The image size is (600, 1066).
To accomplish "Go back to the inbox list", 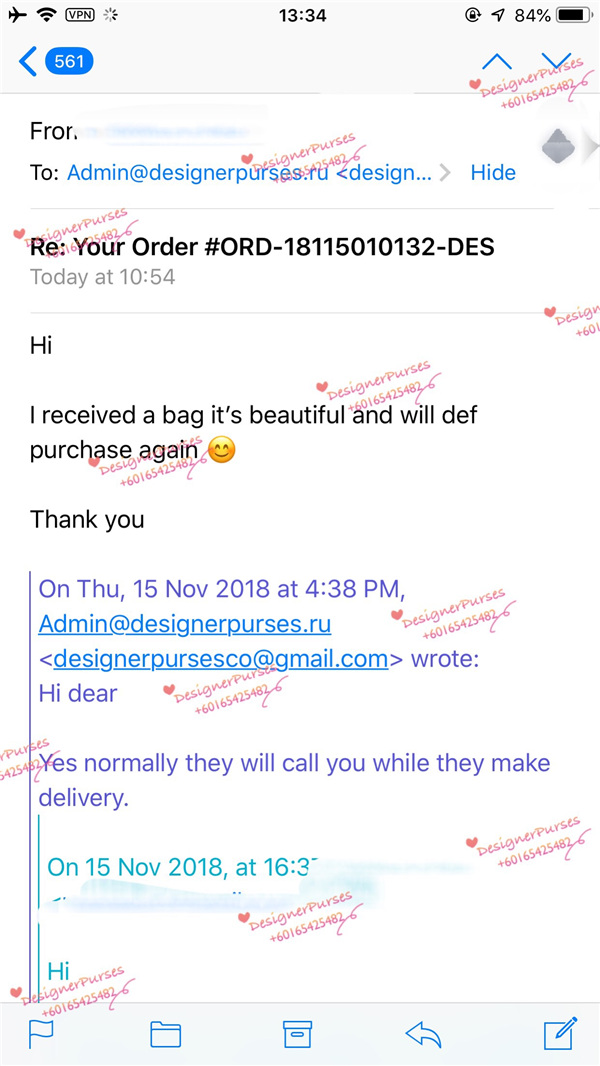I will click(x=55, y=62).
